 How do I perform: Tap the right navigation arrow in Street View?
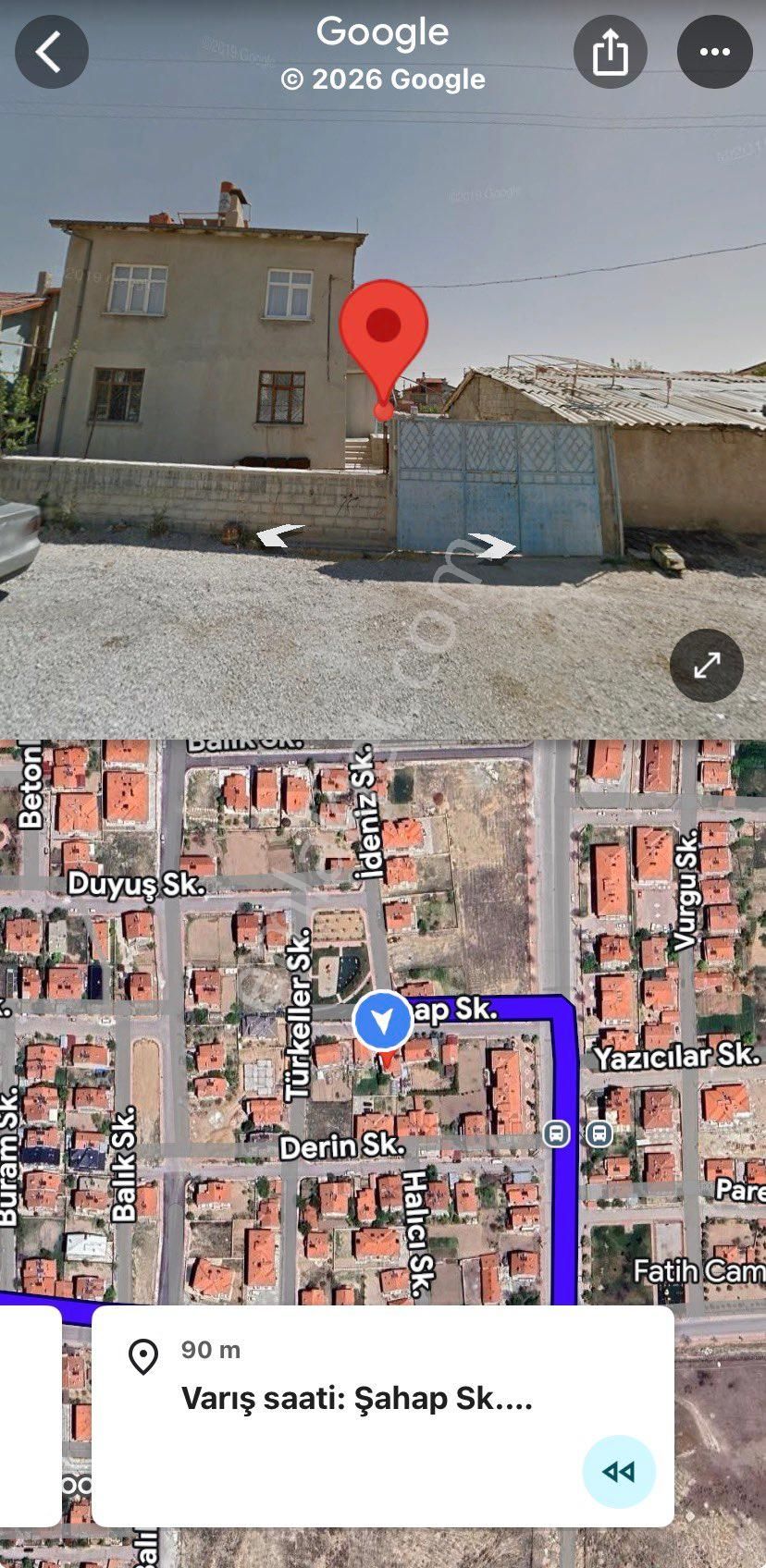[x=490, y=546]
